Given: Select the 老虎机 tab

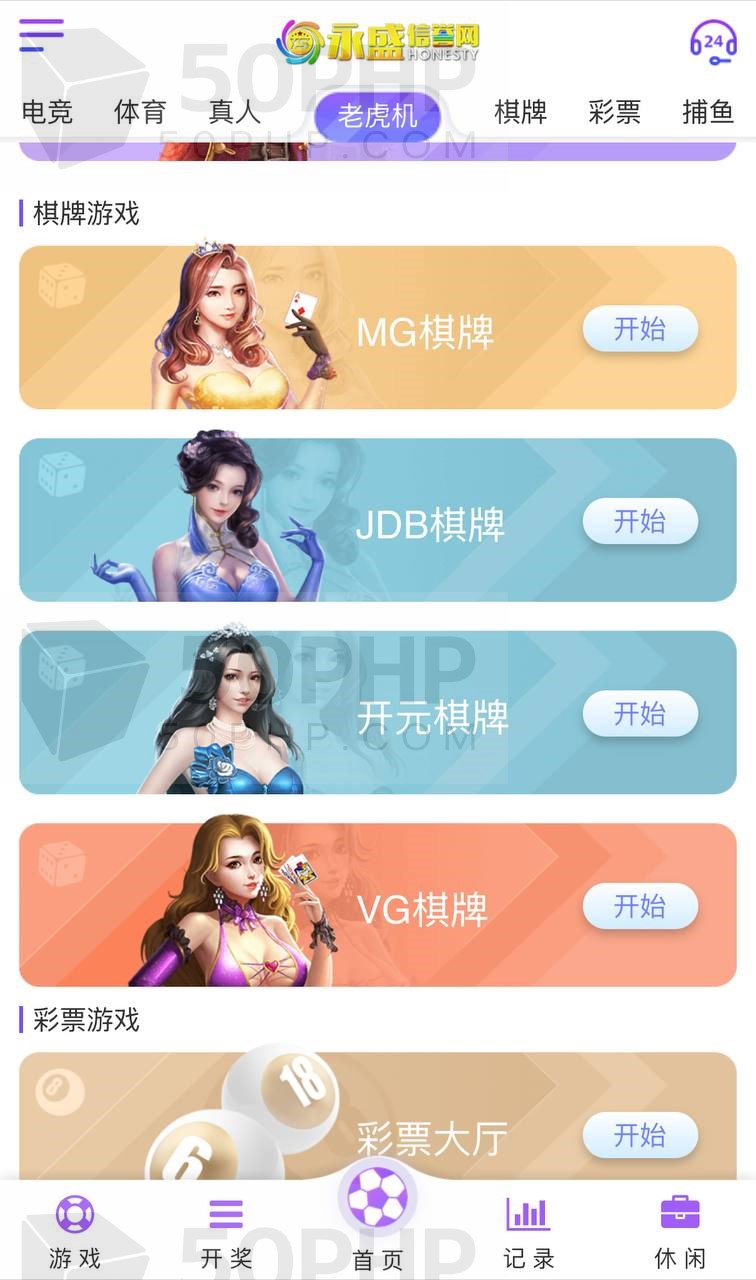Looking at the screenshot, I should [378, 117].
